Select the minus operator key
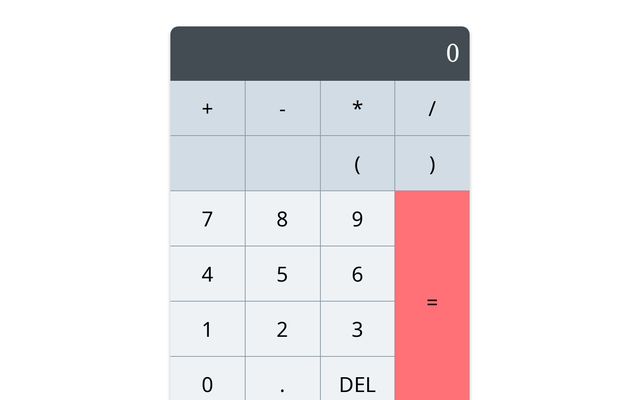 click(282, 109)
